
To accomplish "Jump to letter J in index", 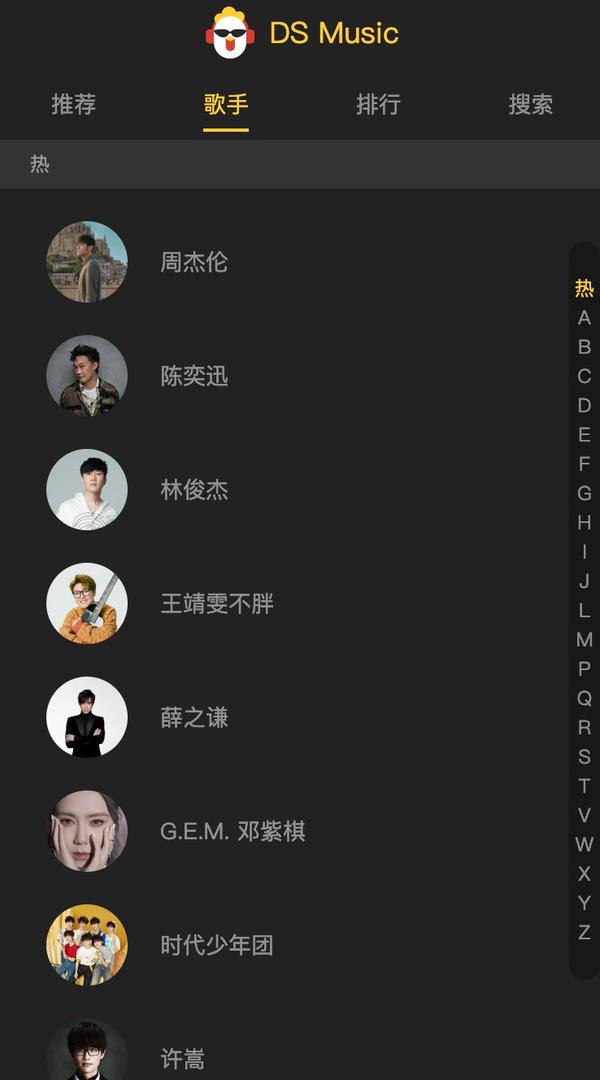I will click(584, 581).
